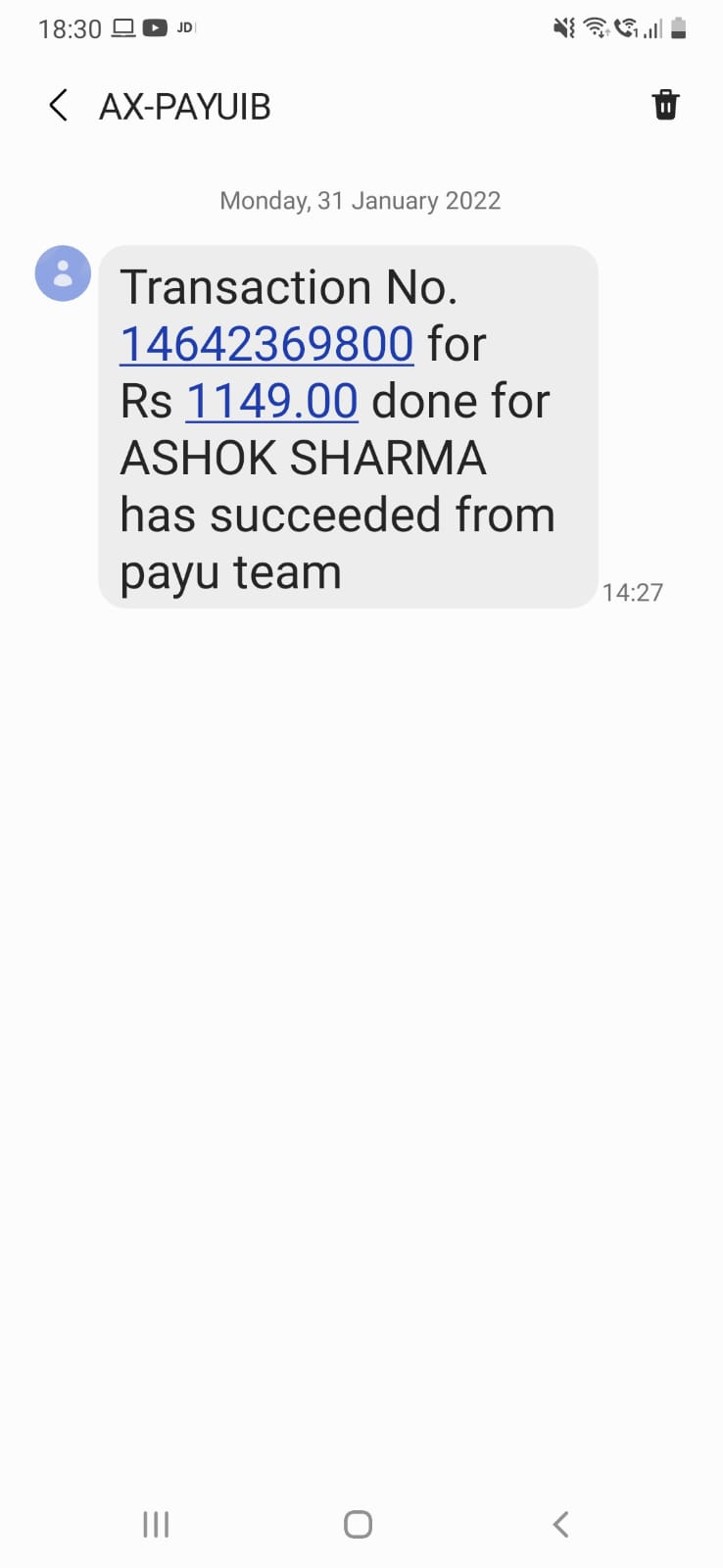This screenshot has width=723, height=1568.
Task: Open the linked transaction number 14642369800
Action: [266, 344]
